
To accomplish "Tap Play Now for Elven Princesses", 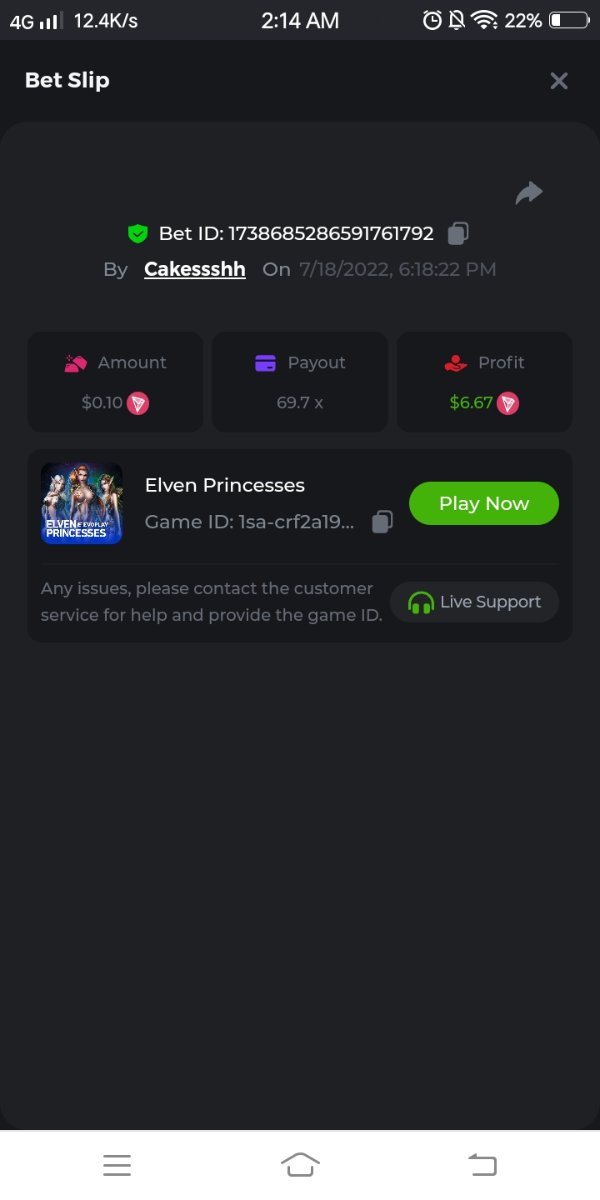I will (x=484, y=503).
